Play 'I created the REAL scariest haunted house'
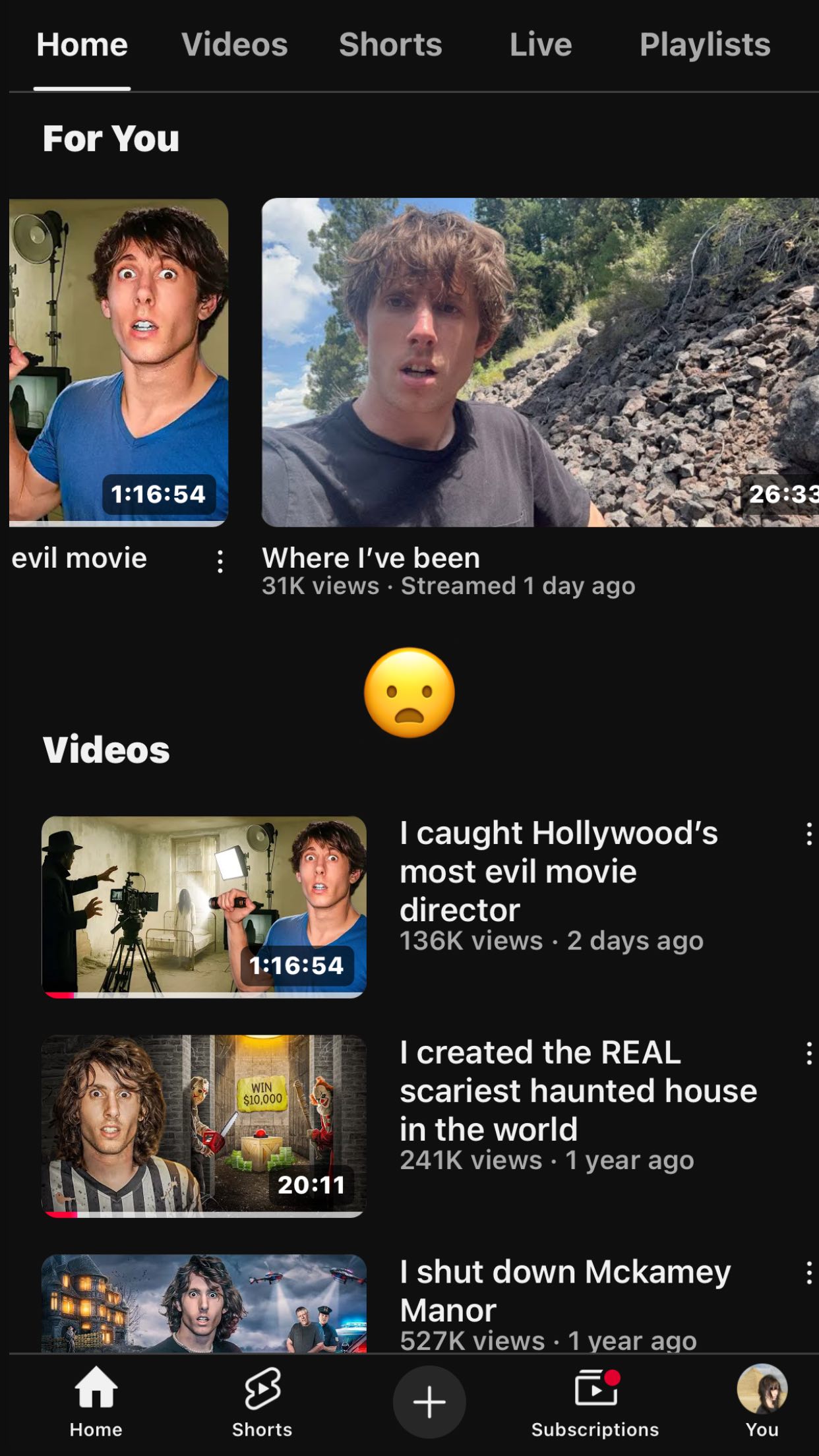 (204, 1126)
